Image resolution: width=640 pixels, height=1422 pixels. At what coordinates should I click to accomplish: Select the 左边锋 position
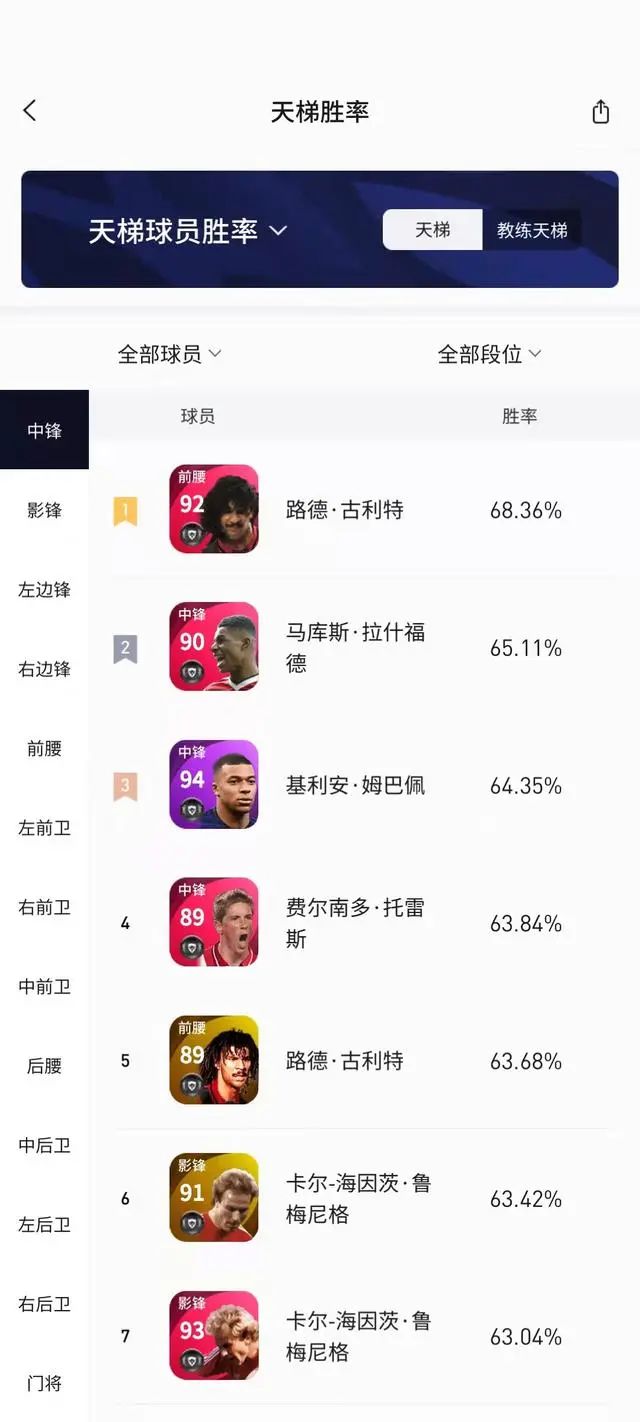pyautogui.click(x=44, y=589)
